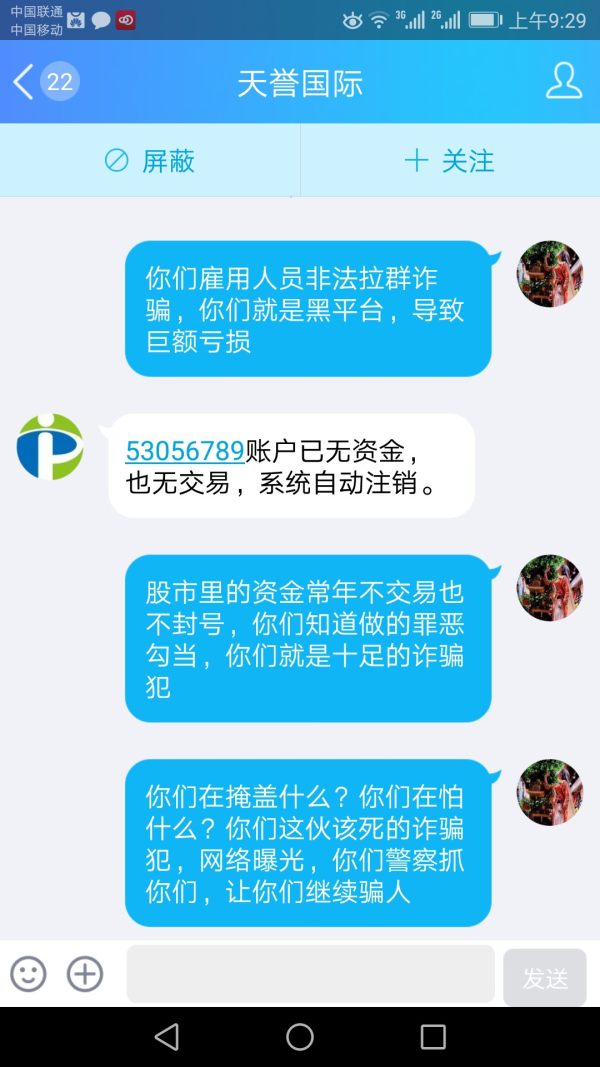Open the linked number 53056789
Screen dimensions: 600x1067
click(x=185, y=452)
